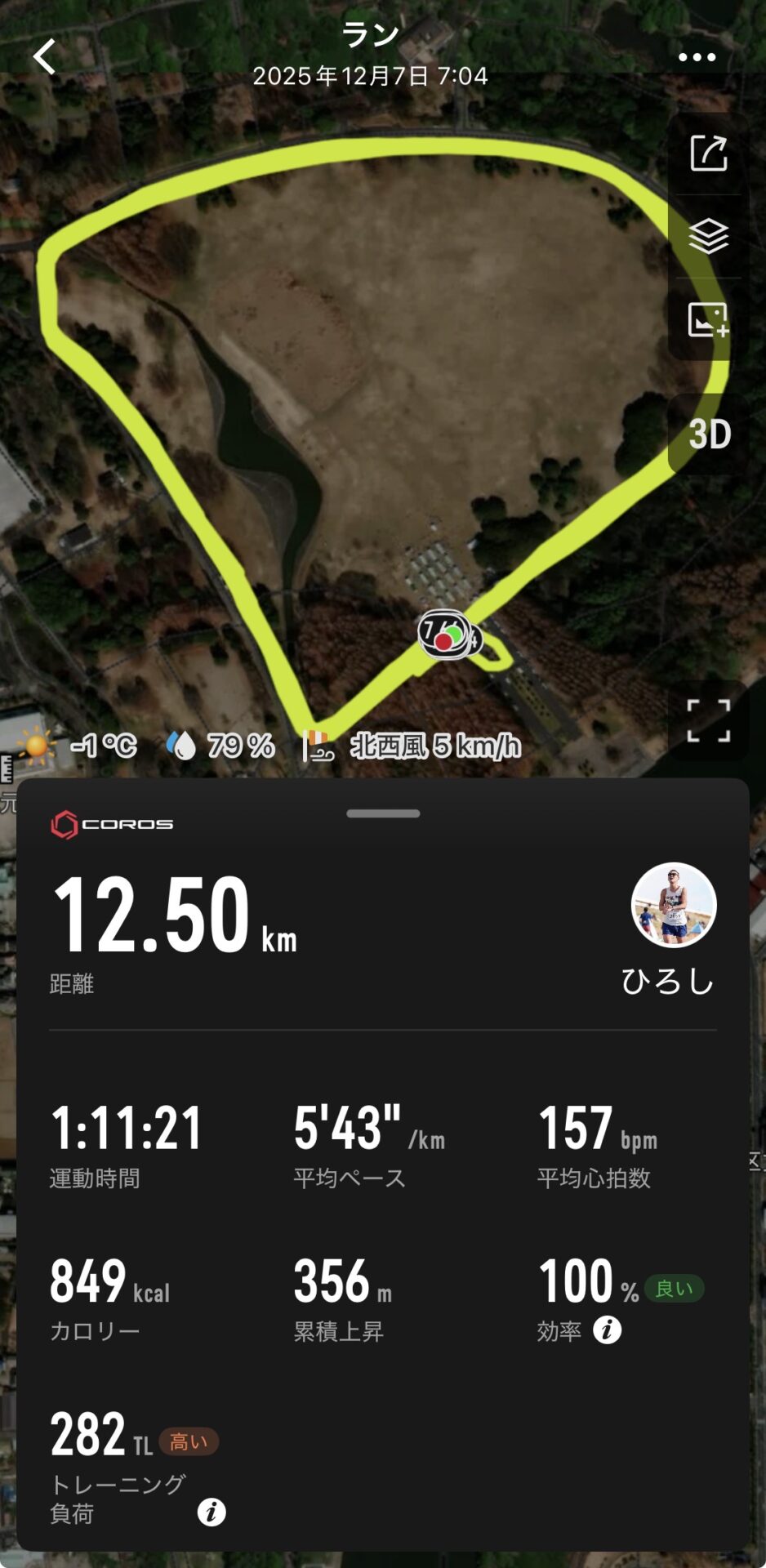This screenshot has height=1568, width=766.
Task: Open the three-dot overflow menu
Action: point(697,57)
